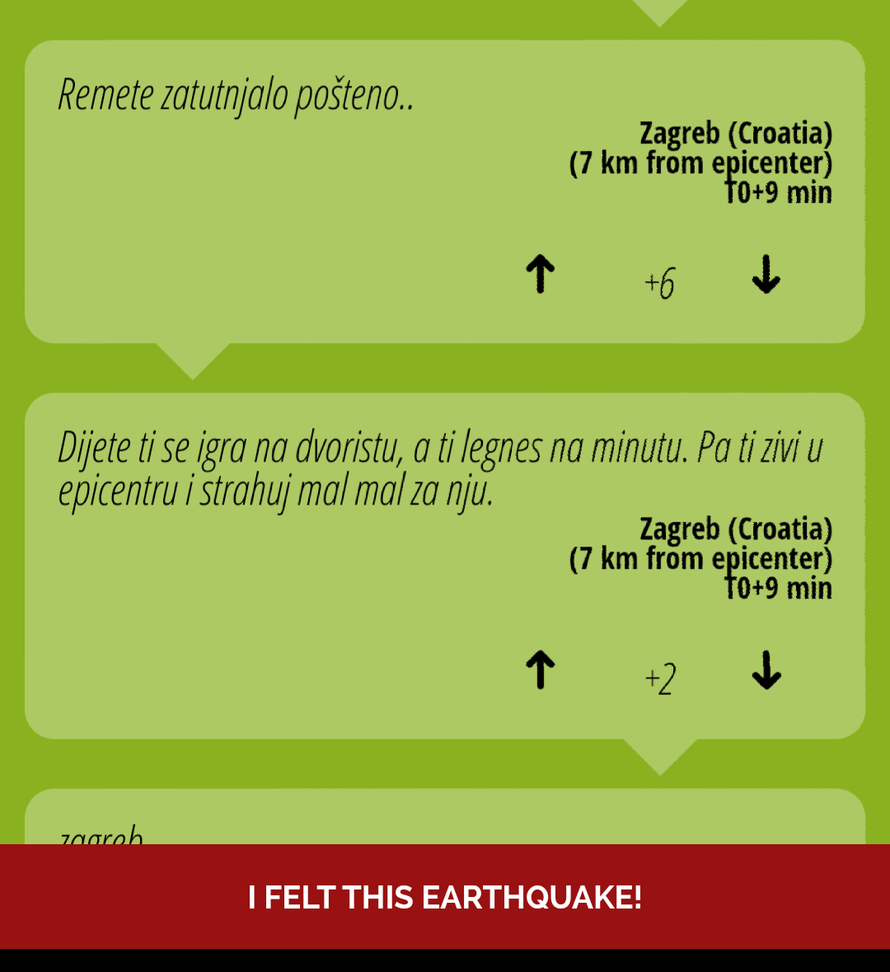
Task: Upvote the 'Dijete ti se igra' comment
Action: [540, 669]
